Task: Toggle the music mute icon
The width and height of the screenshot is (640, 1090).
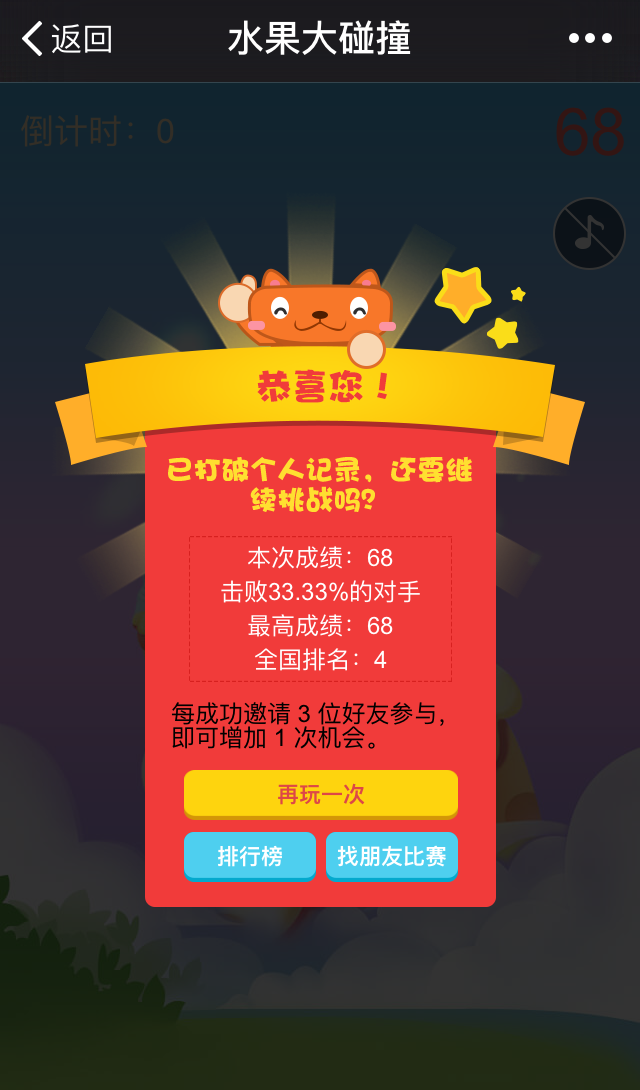Action: pyautogui.click(x=589, y=233)
